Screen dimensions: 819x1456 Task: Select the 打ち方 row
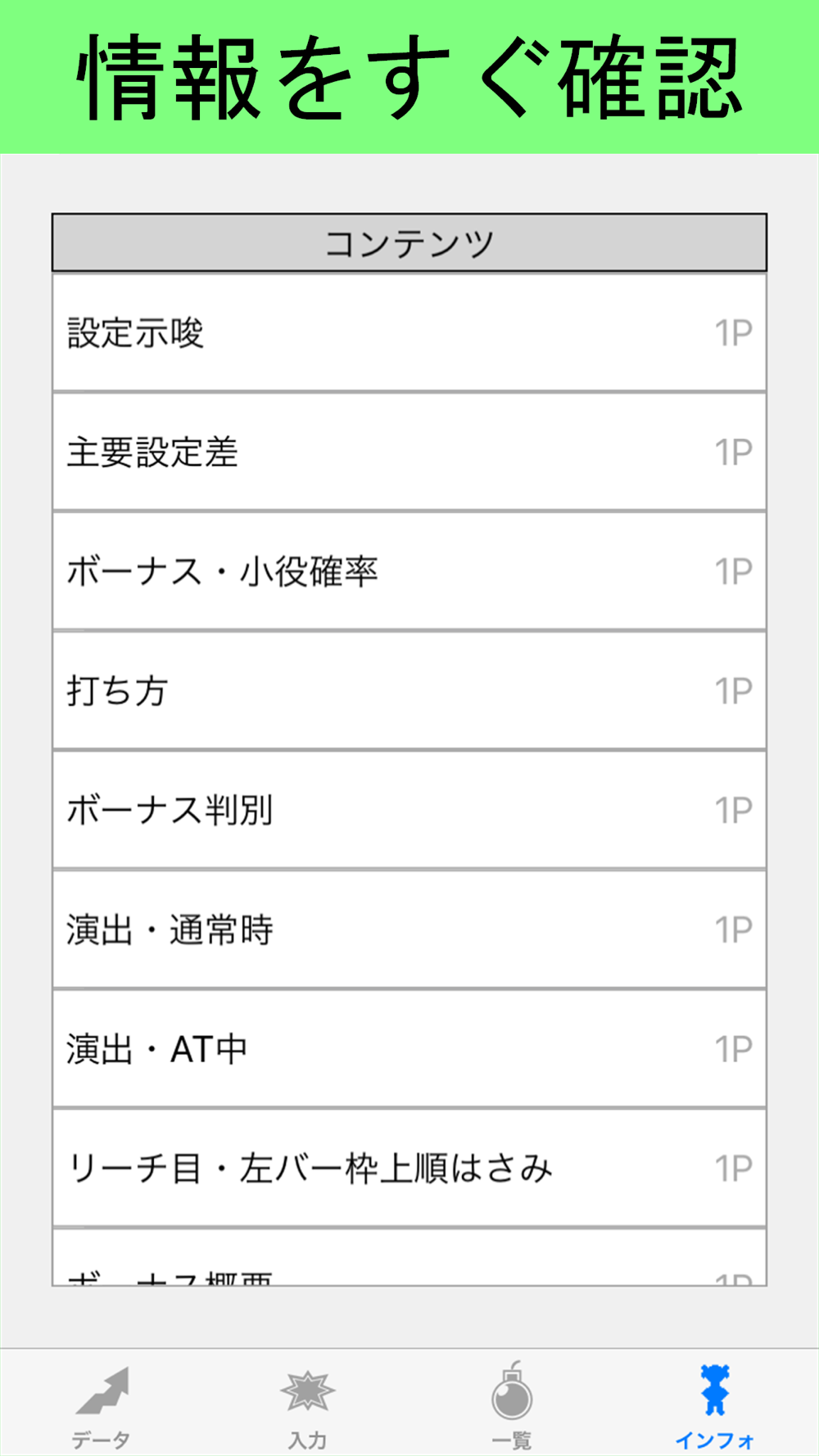point(409,690)
